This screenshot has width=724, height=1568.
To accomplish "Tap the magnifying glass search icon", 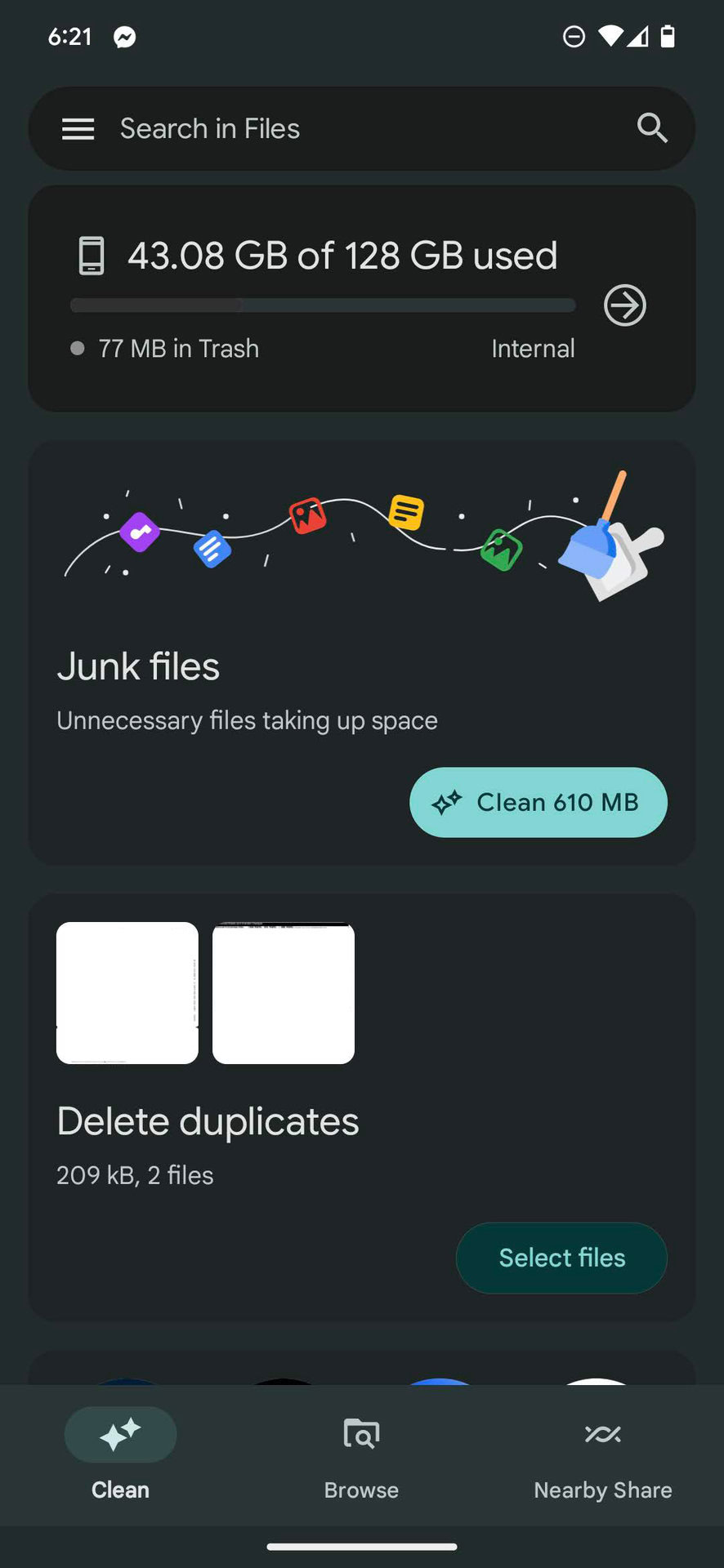I will point(652,128).
